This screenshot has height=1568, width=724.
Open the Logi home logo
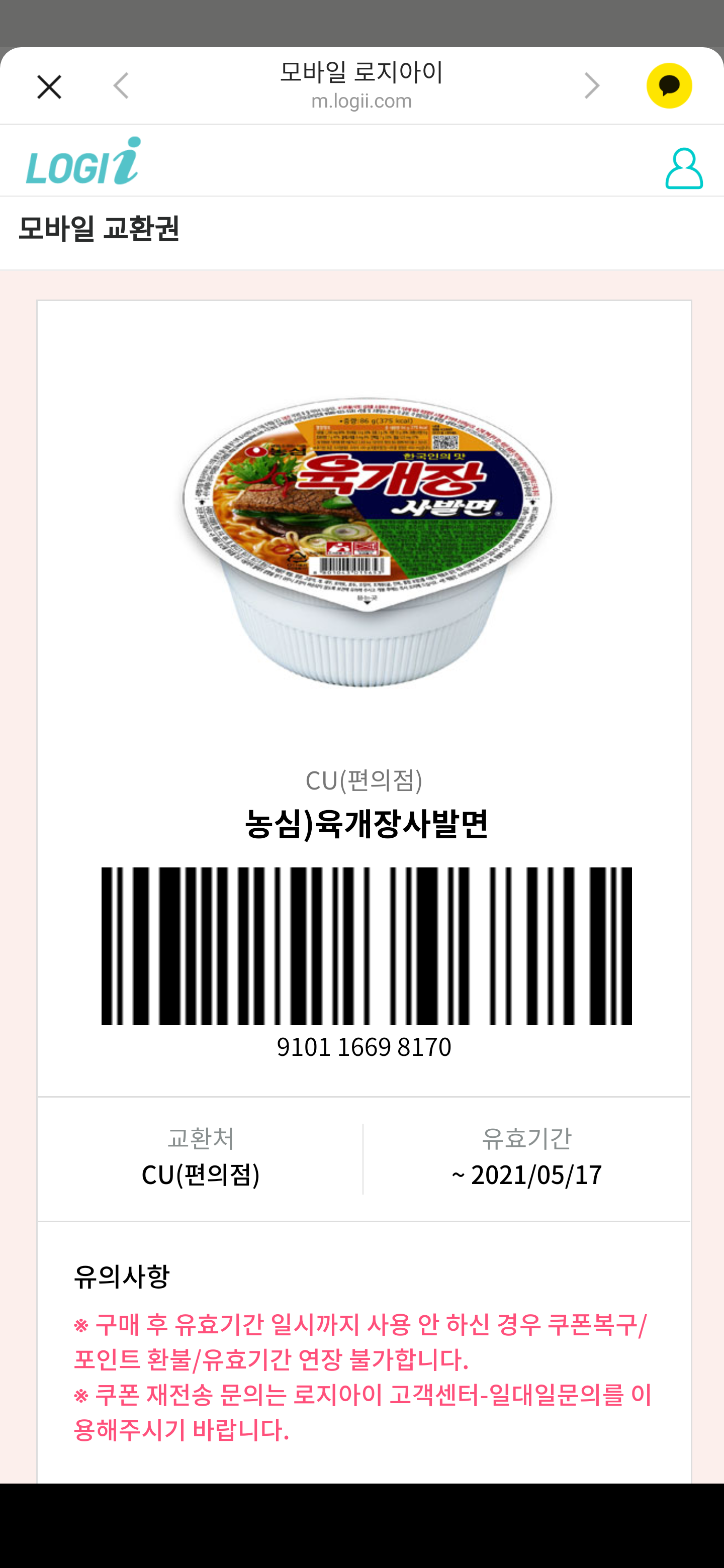click(x=83, y=161)
